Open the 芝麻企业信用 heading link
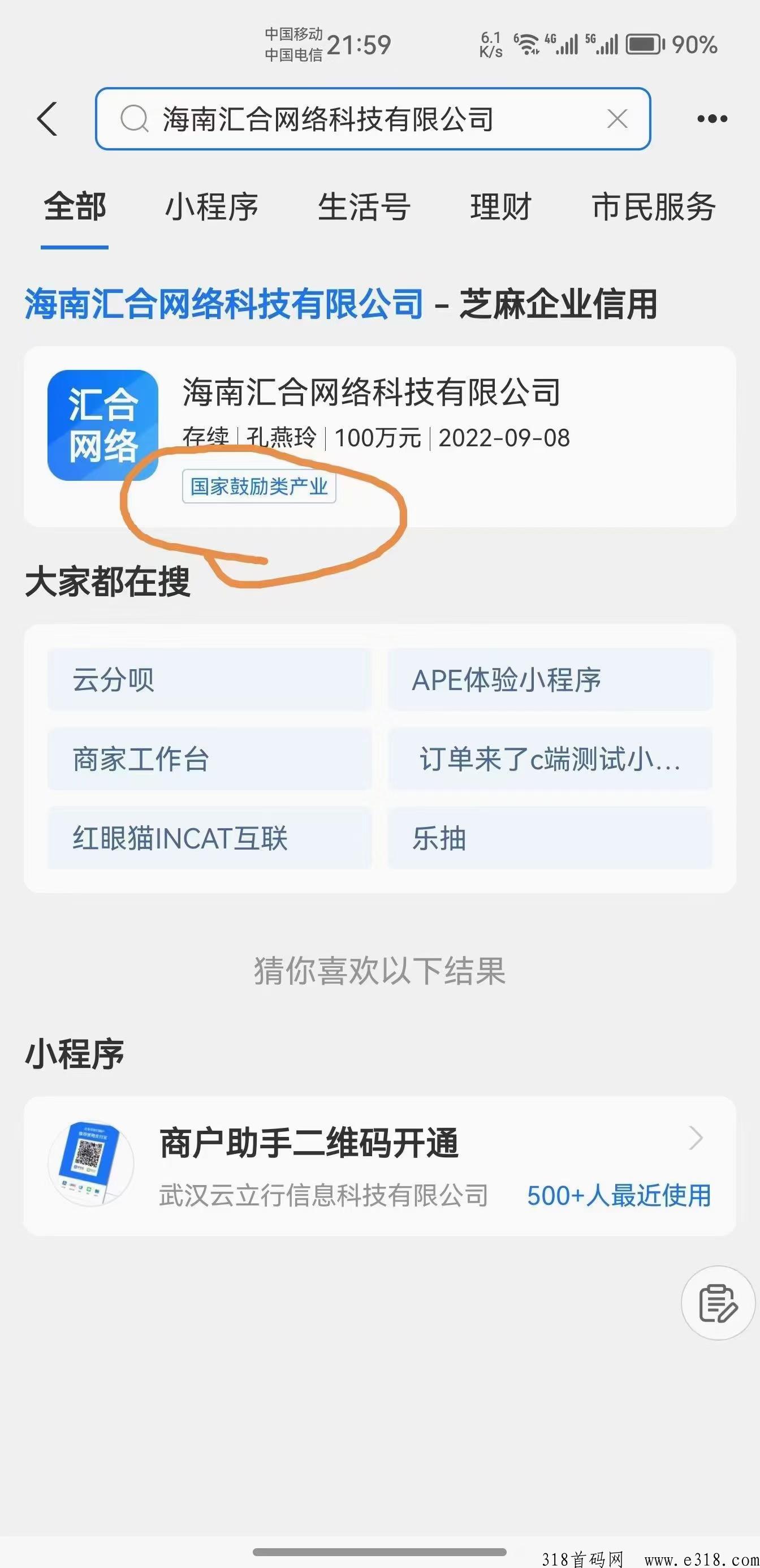 tap(558, 304)
